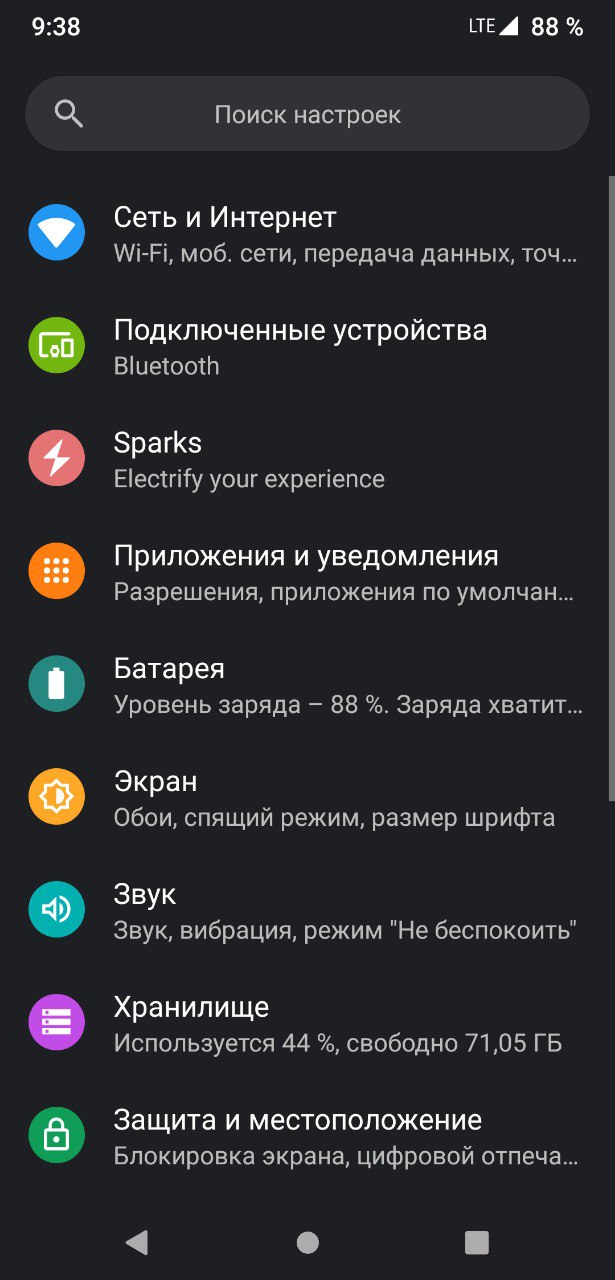Open Экран display settings
This screenshot has width=615, height=1280.
coord(307,798)
